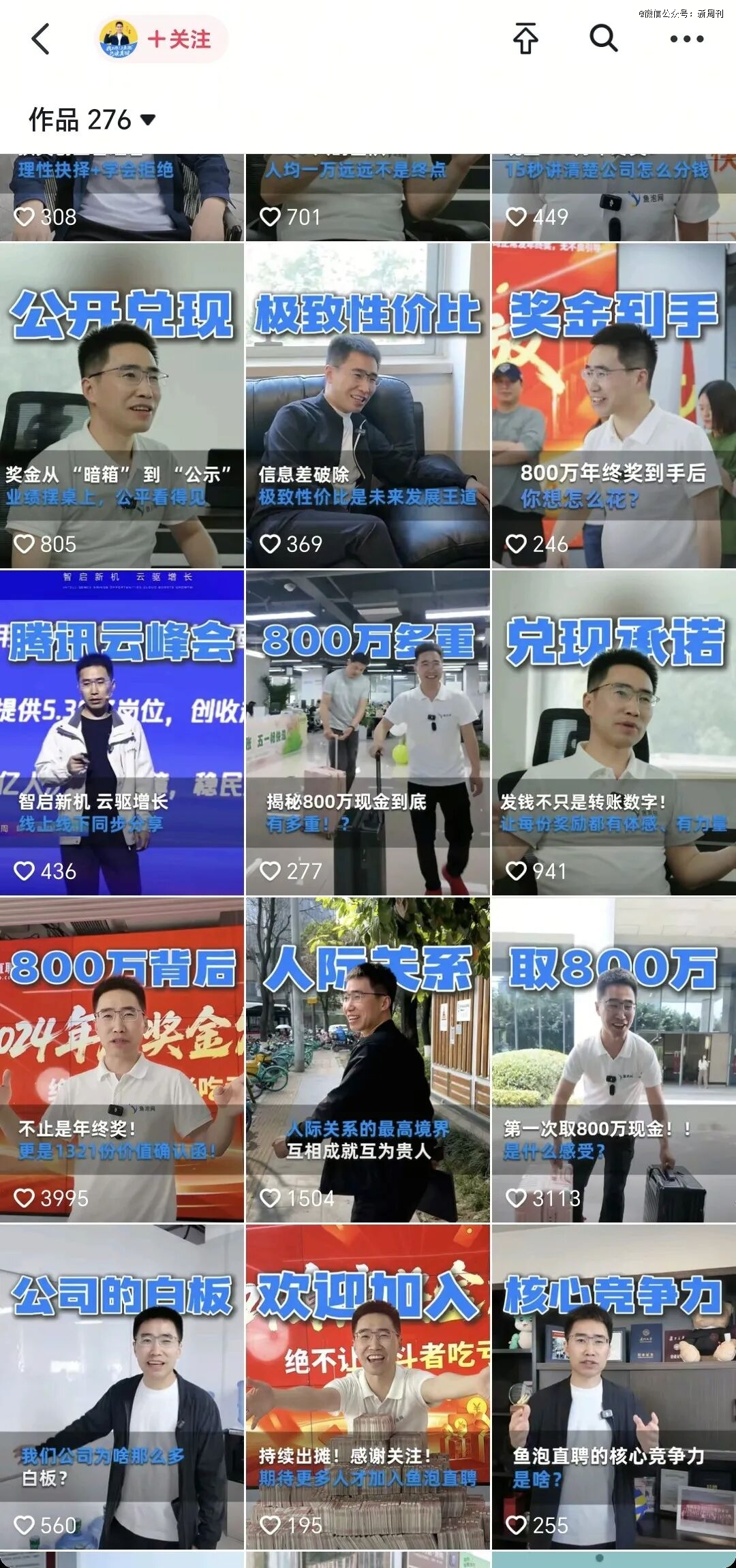Open the search magnifier icon

tap(603, 39)
